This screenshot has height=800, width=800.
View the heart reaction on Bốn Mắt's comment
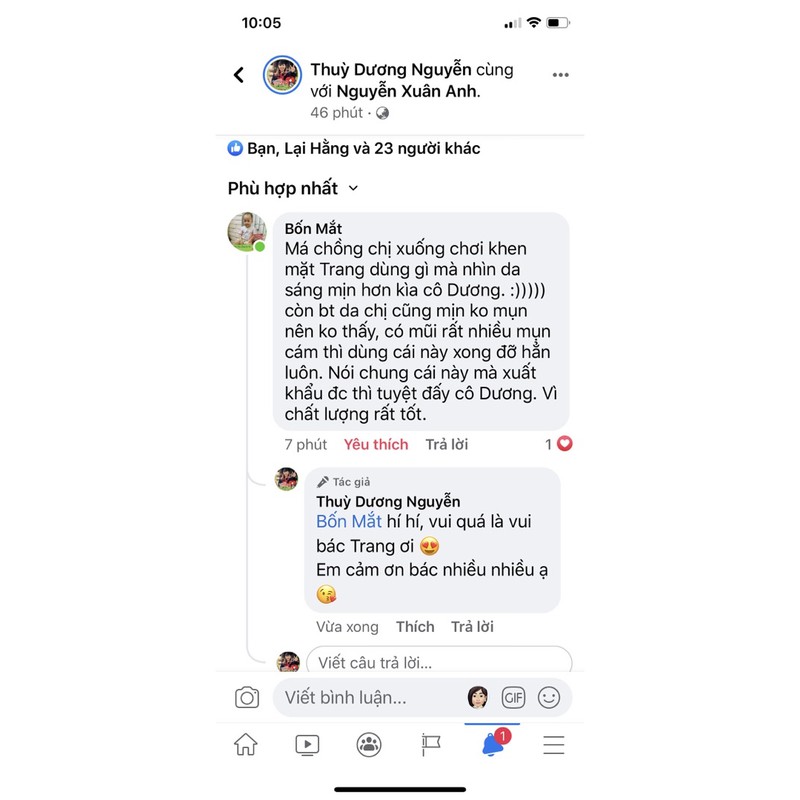(559, 444)
